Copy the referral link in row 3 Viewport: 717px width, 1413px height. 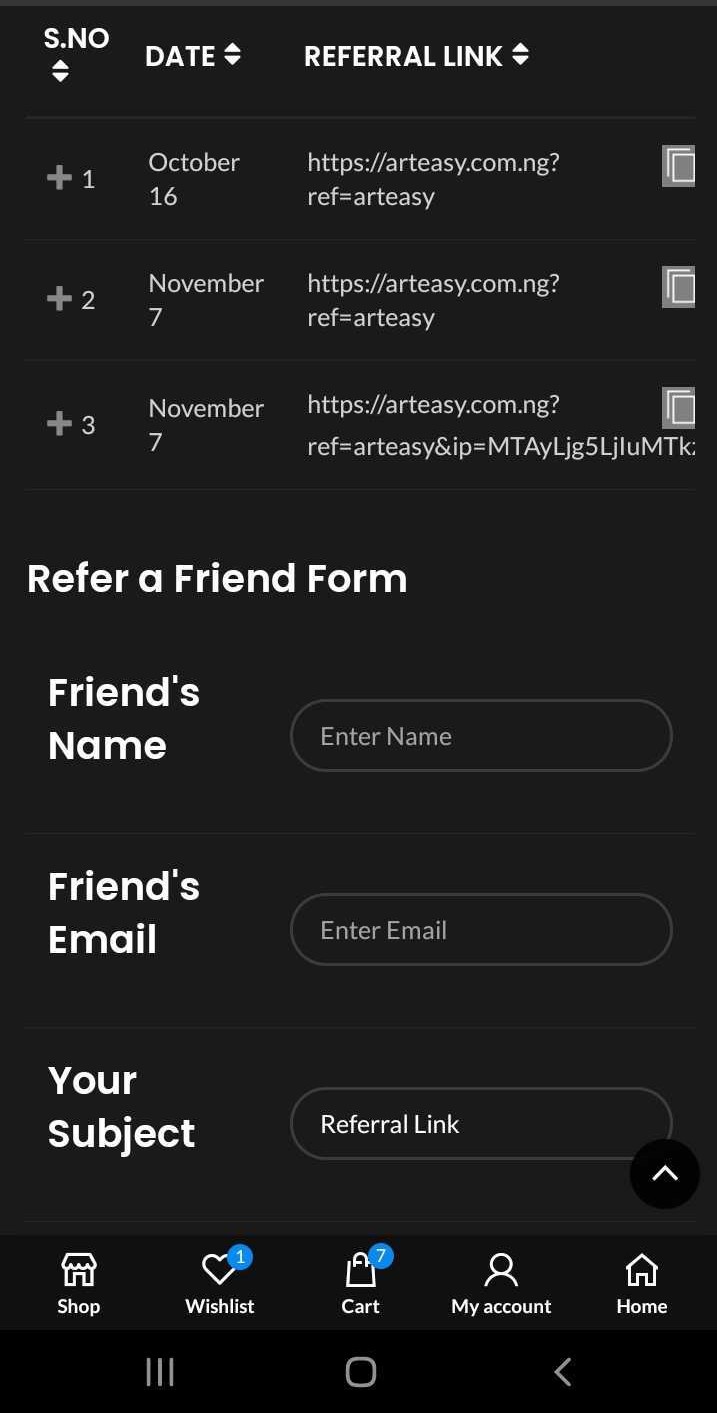[x=679, y=408]
